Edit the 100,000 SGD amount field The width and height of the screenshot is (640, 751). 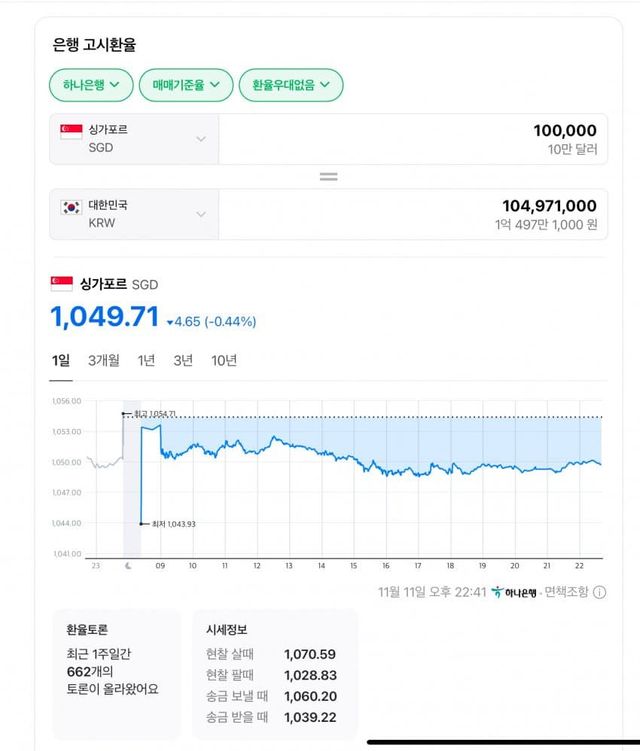[412, 139]
